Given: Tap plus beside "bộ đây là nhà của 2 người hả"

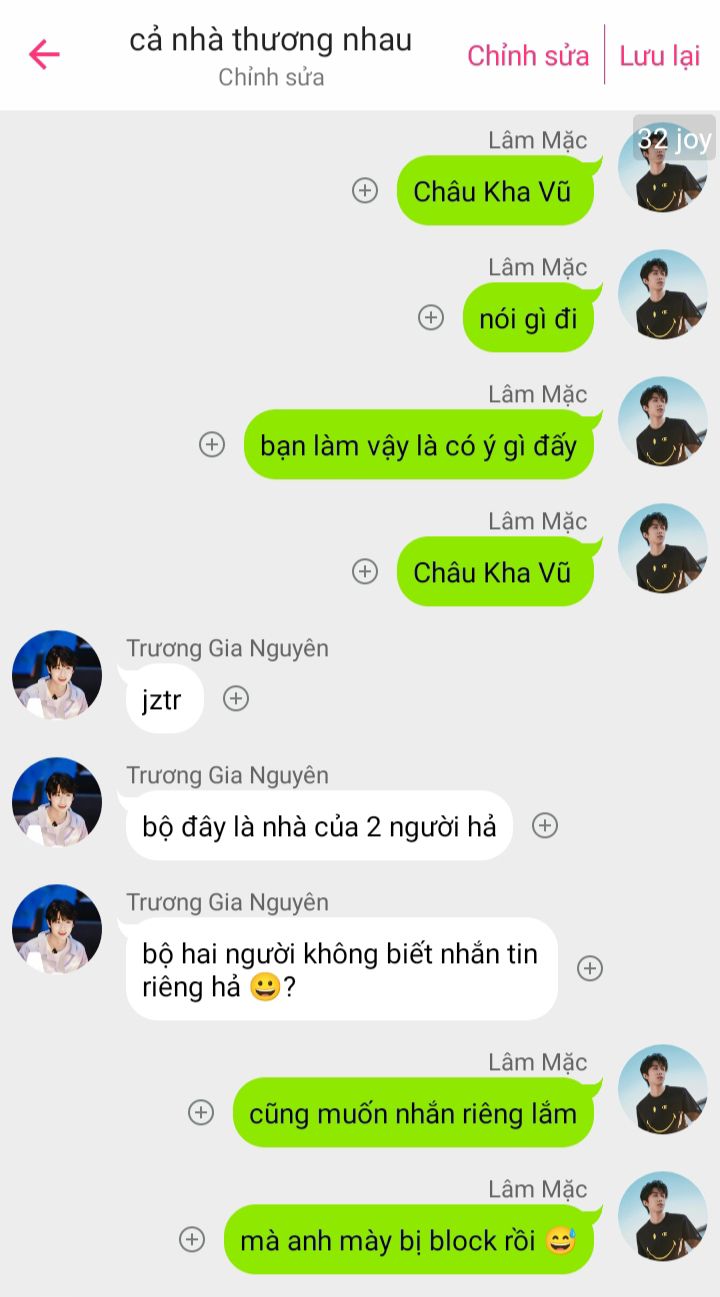Looking at the screenshot, I should pos(545,826).
